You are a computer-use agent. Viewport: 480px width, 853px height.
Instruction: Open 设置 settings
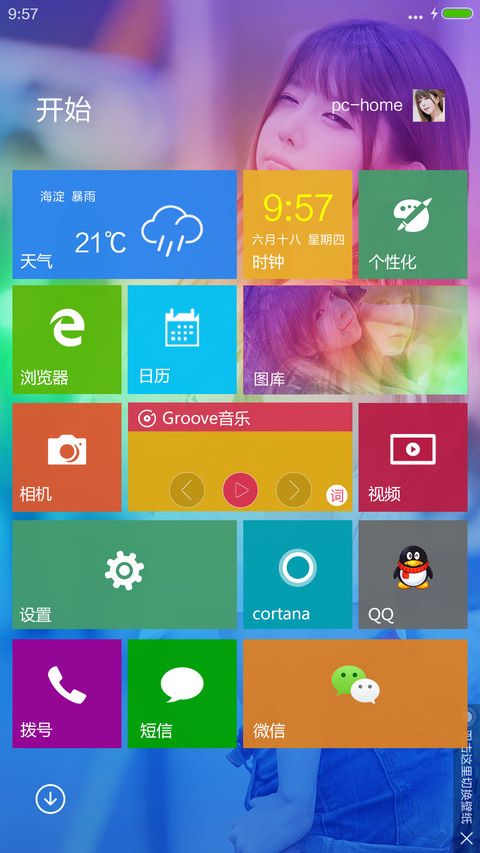point(125,574)
